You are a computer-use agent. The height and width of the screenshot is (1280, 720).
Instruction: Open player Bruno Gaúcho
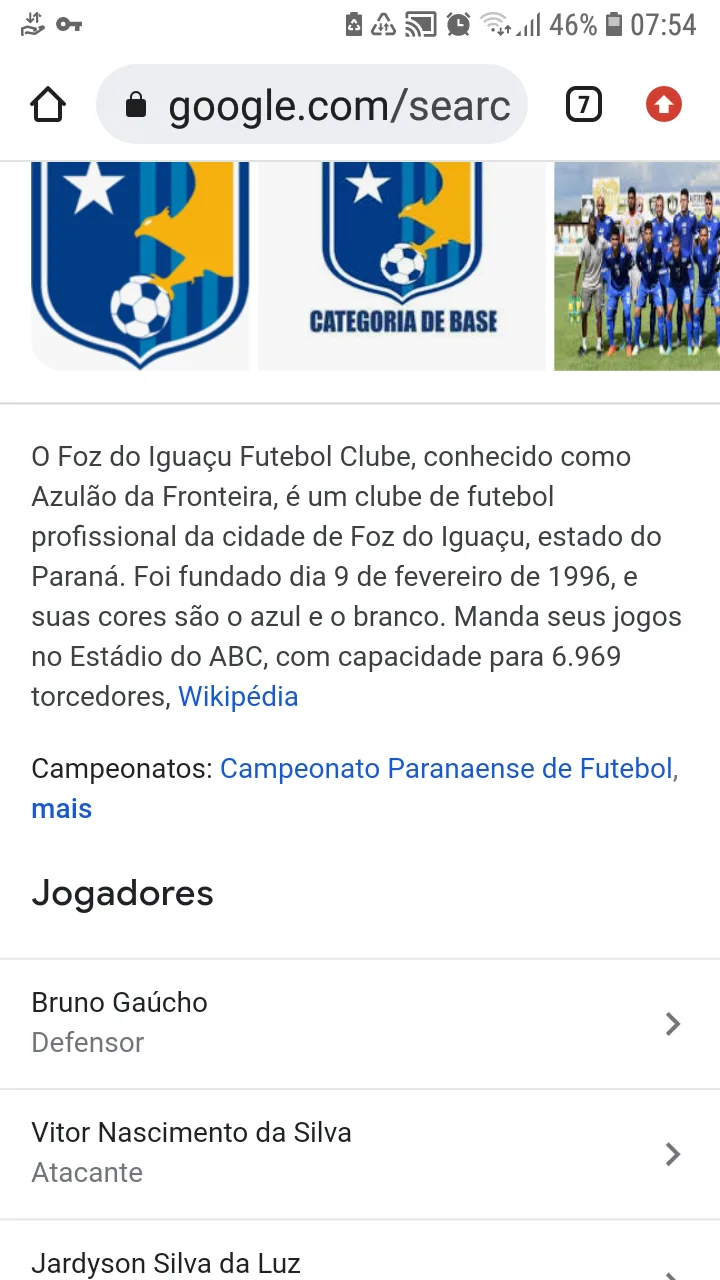360,1023
